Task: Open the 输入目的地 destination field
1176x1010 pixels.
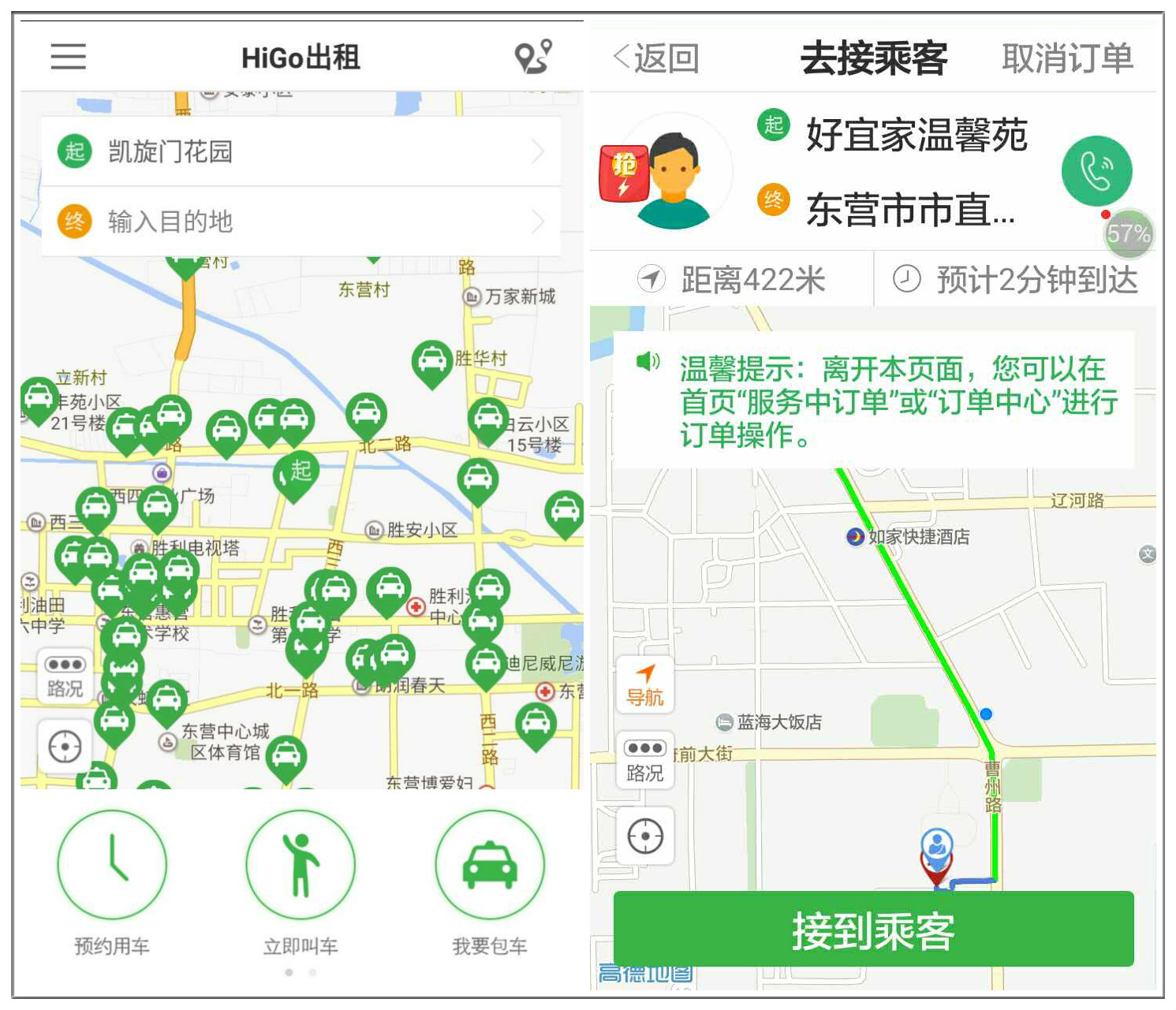Action: 300,222
